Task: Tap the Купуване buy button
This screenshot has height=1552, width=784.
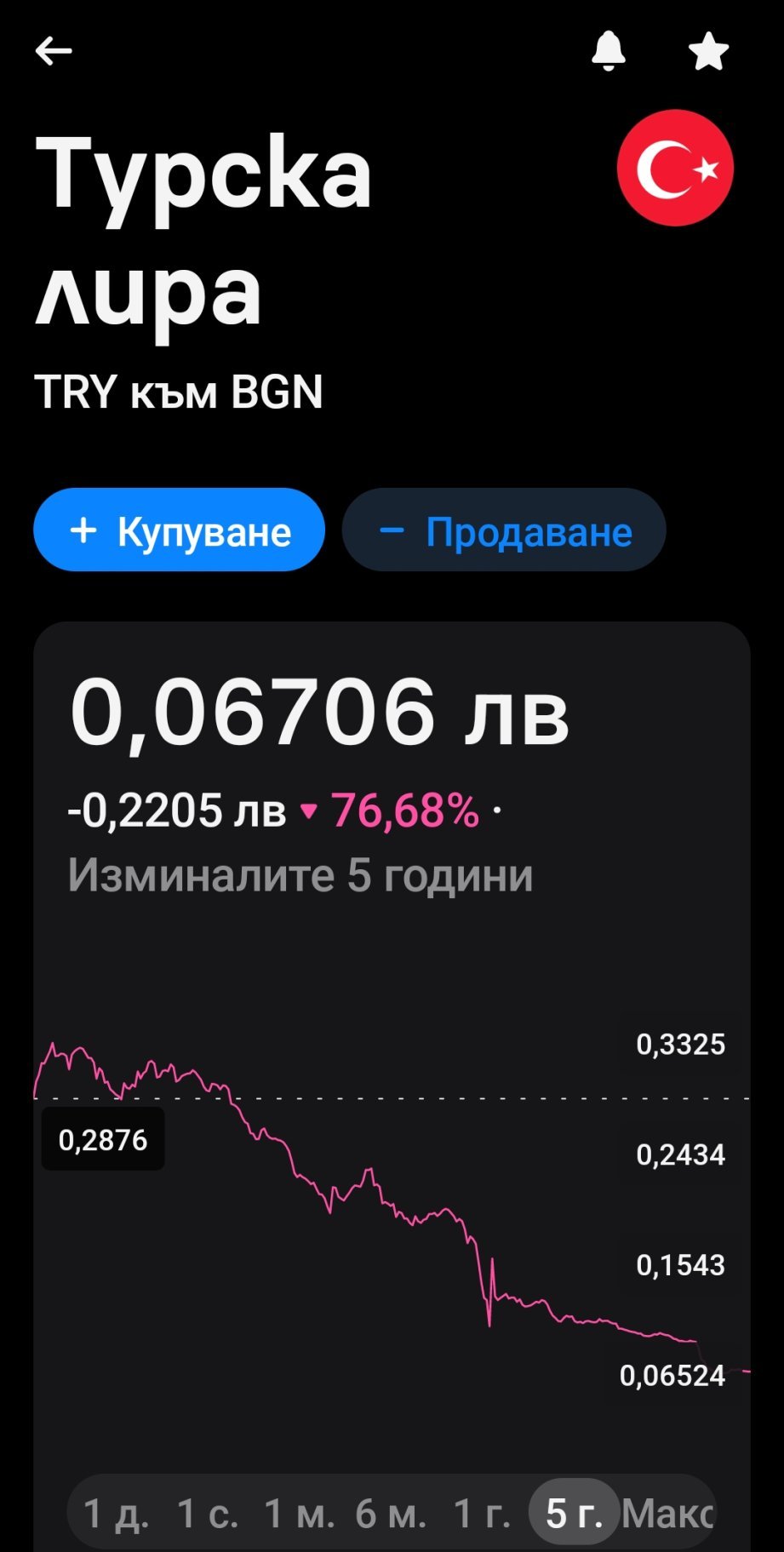Action: [180, 530]
